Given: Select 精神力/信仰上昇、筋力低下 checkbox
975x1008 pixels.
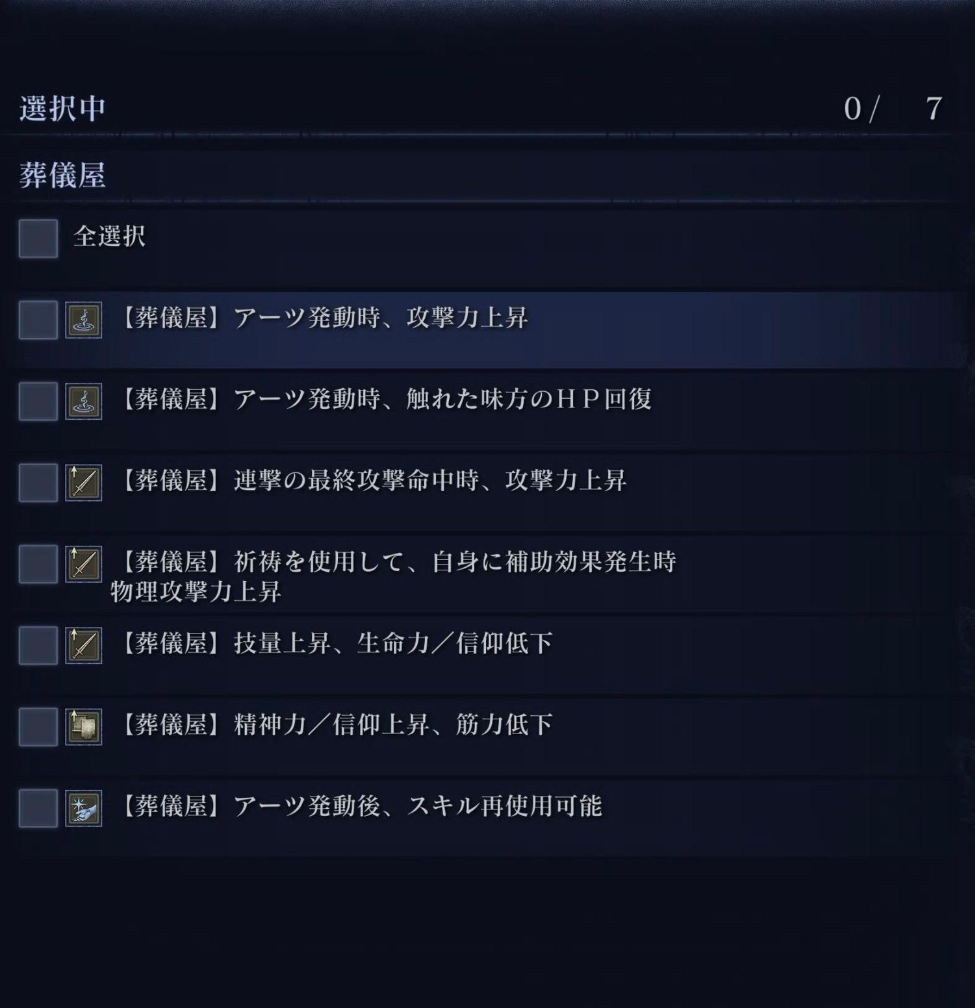Looking at the screenshot, I should (x=38, y=726).
